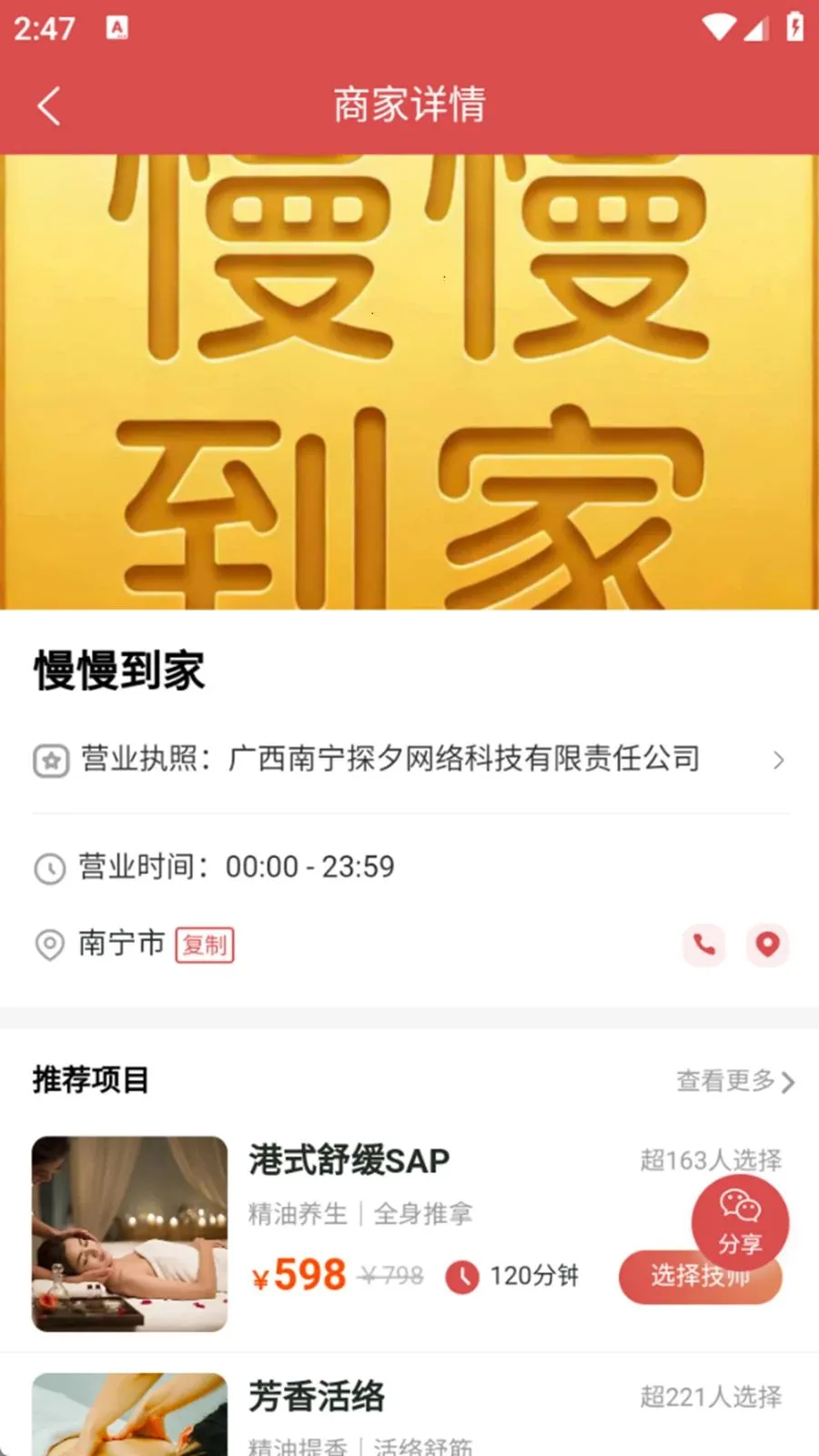This screenshot has width=819, height=1456.
Task: Navigate back using the back arrow
Action: 48,105
